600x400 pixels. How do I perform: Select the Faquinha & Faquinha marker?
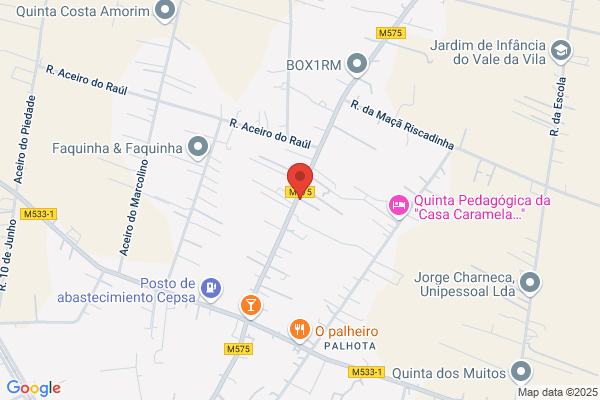coord(198,147)
